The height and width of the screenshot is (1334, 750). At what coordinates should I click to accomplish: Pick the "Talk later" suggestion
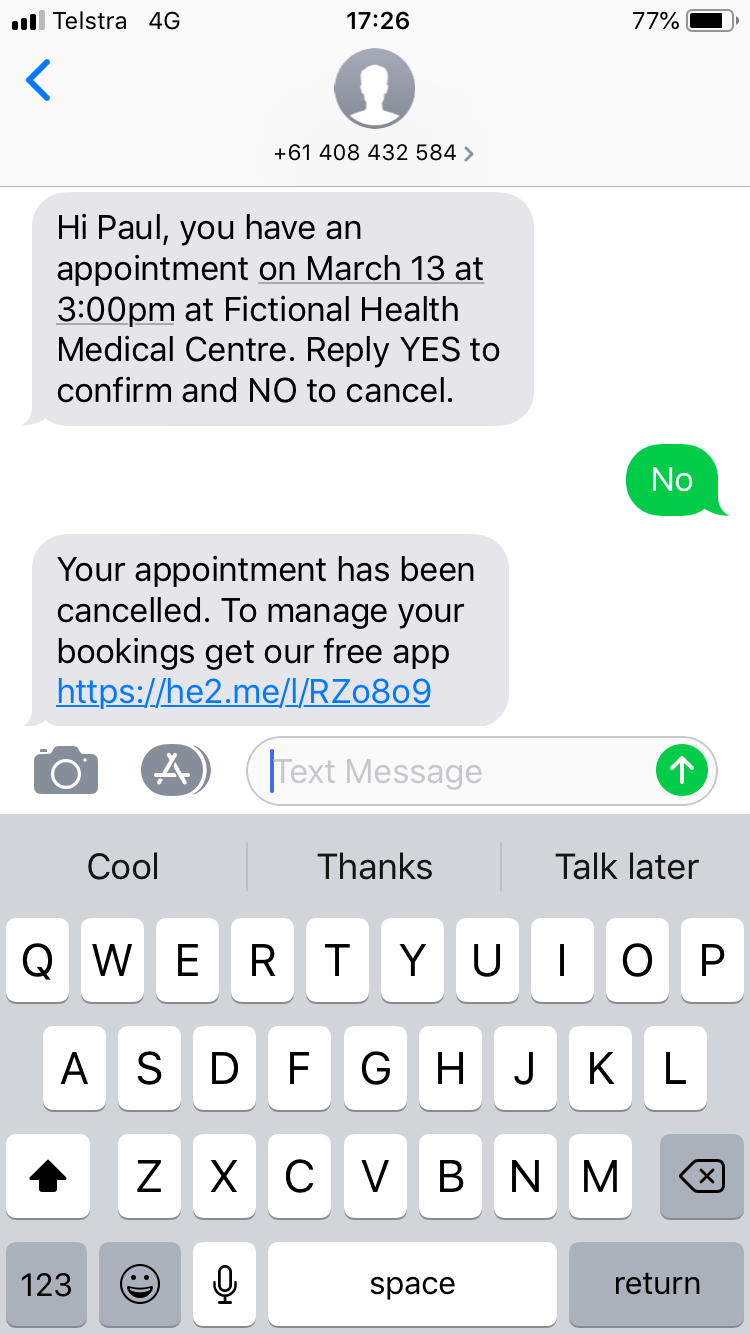pos(627,866)
